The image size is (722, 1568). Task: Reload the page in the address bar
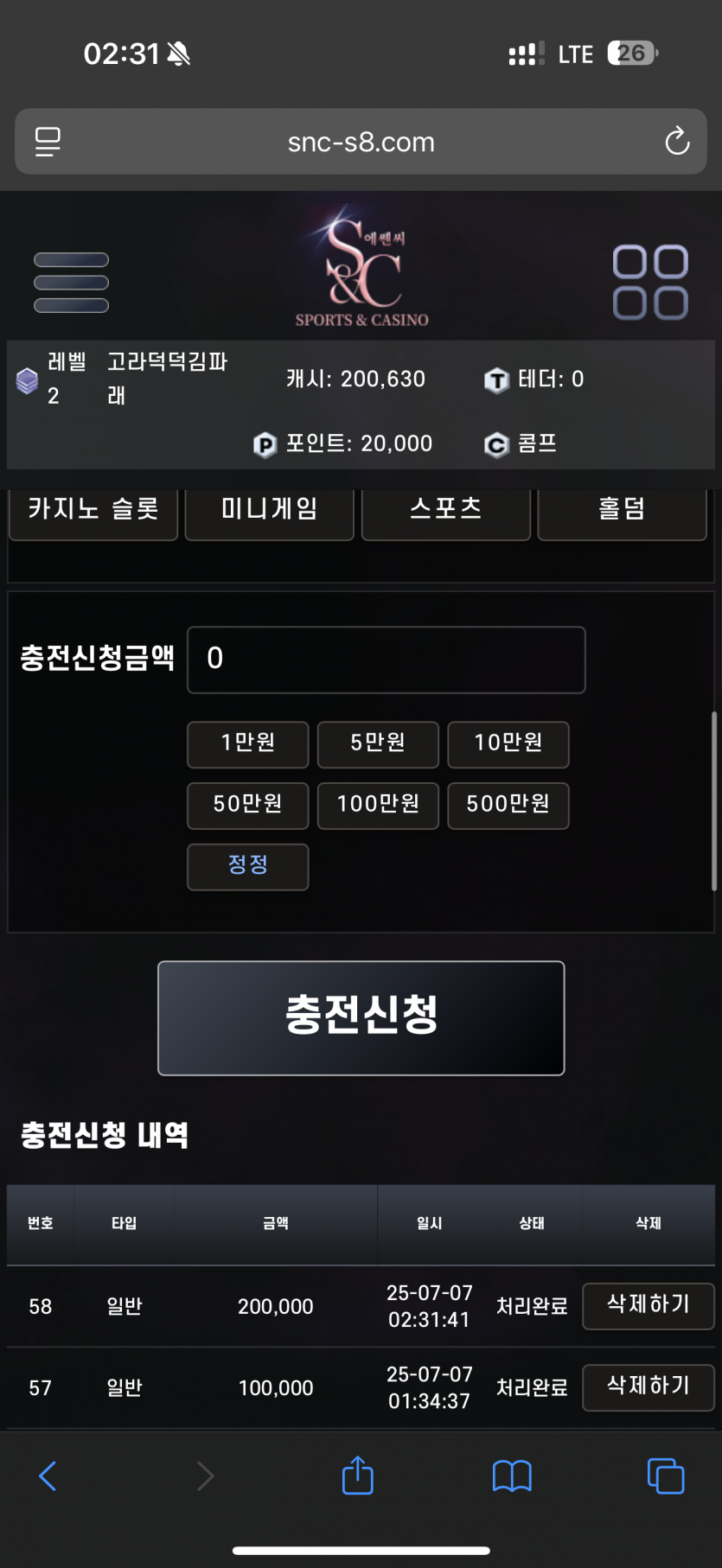coord(677,141)
